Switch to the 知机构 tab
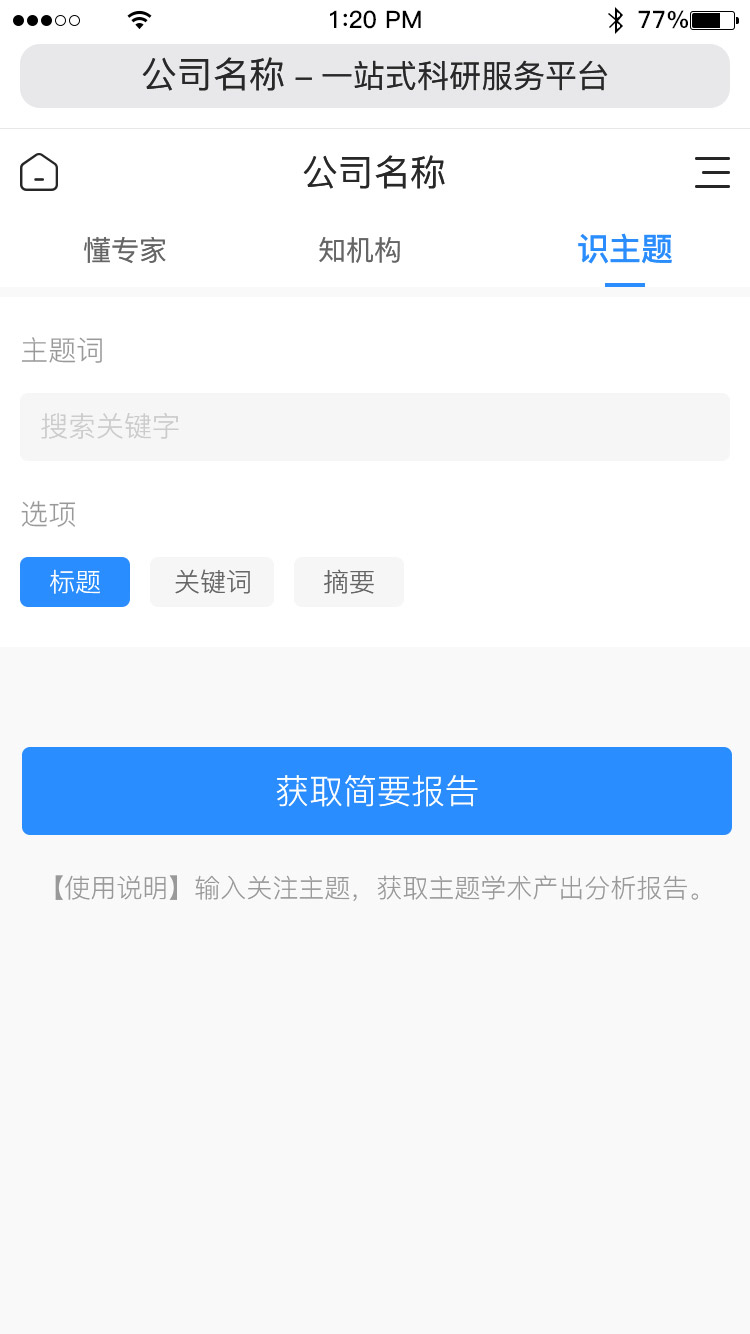This screenshot has width=750, height=1334. (x=360, y=250)
